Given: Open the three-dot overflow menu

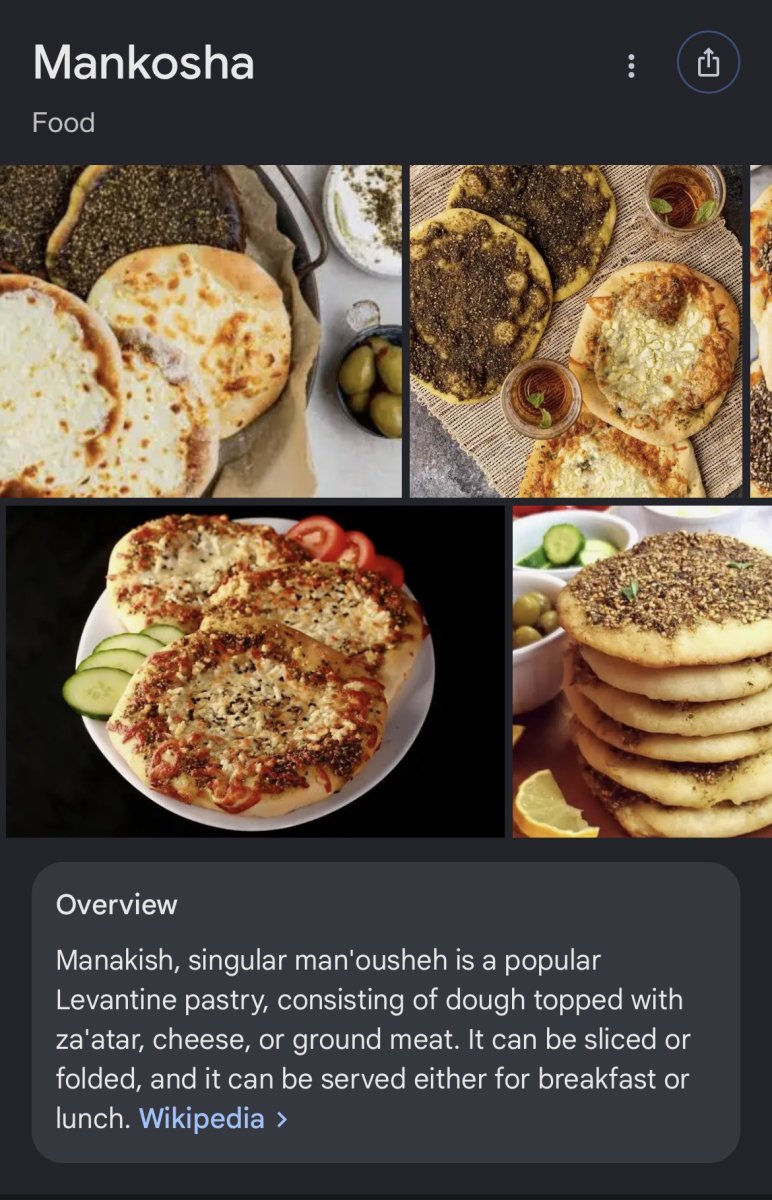Looking at the screenshot, I should (630, 65).
